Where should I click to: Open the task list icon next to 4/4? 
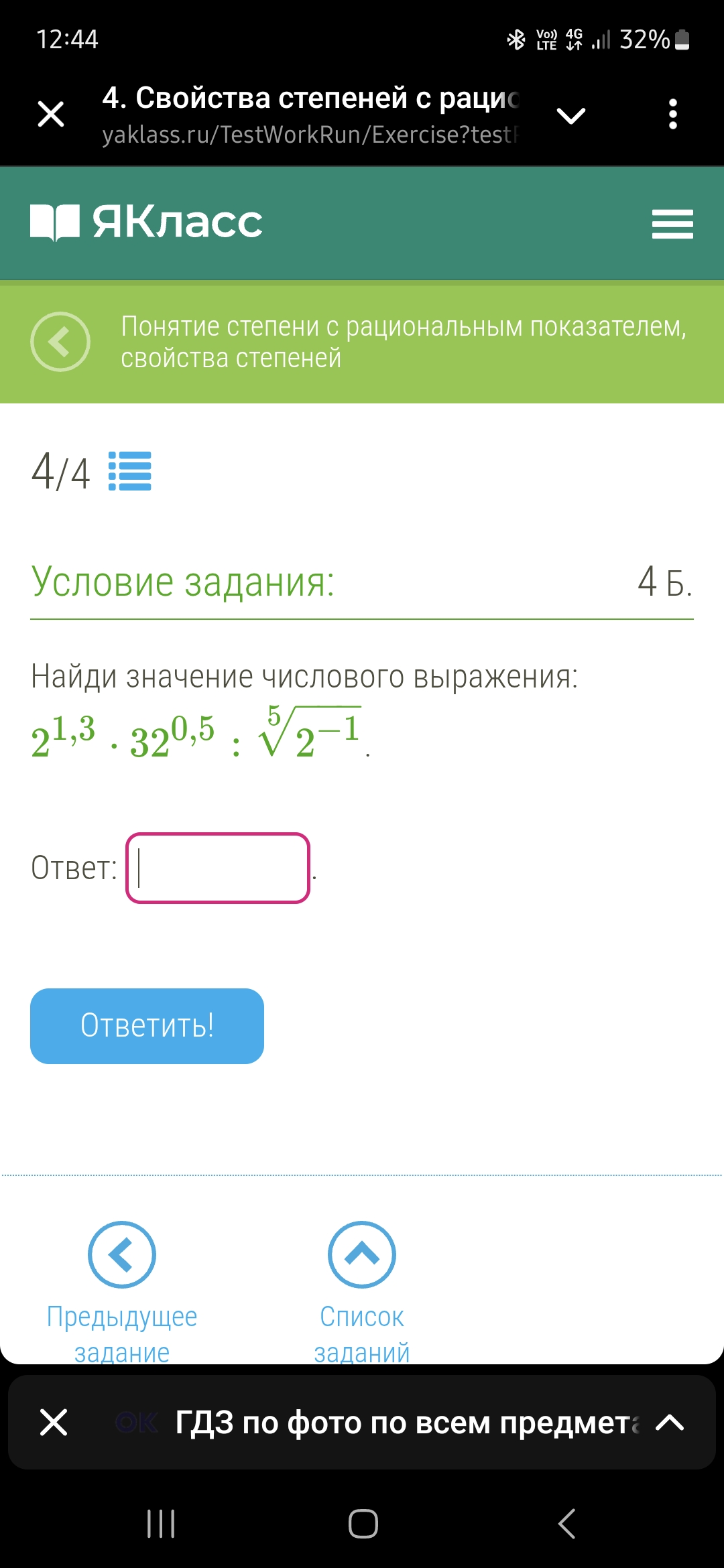[x=130, y=471]
